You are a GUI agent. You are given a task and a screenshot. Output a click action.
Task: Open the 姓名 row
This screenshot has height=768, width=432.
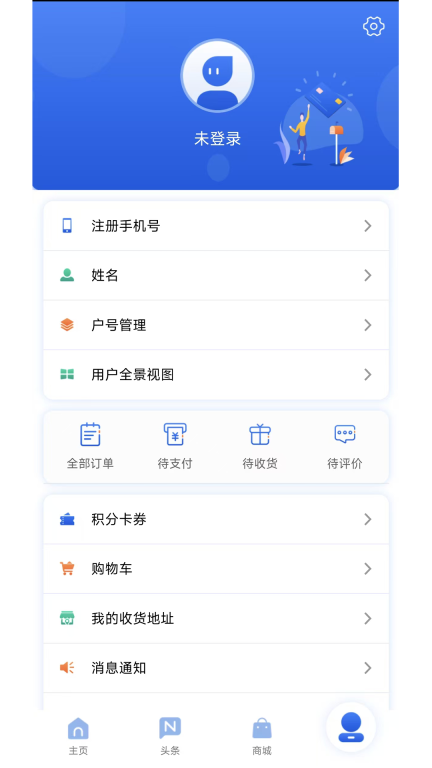coord(216,276)
